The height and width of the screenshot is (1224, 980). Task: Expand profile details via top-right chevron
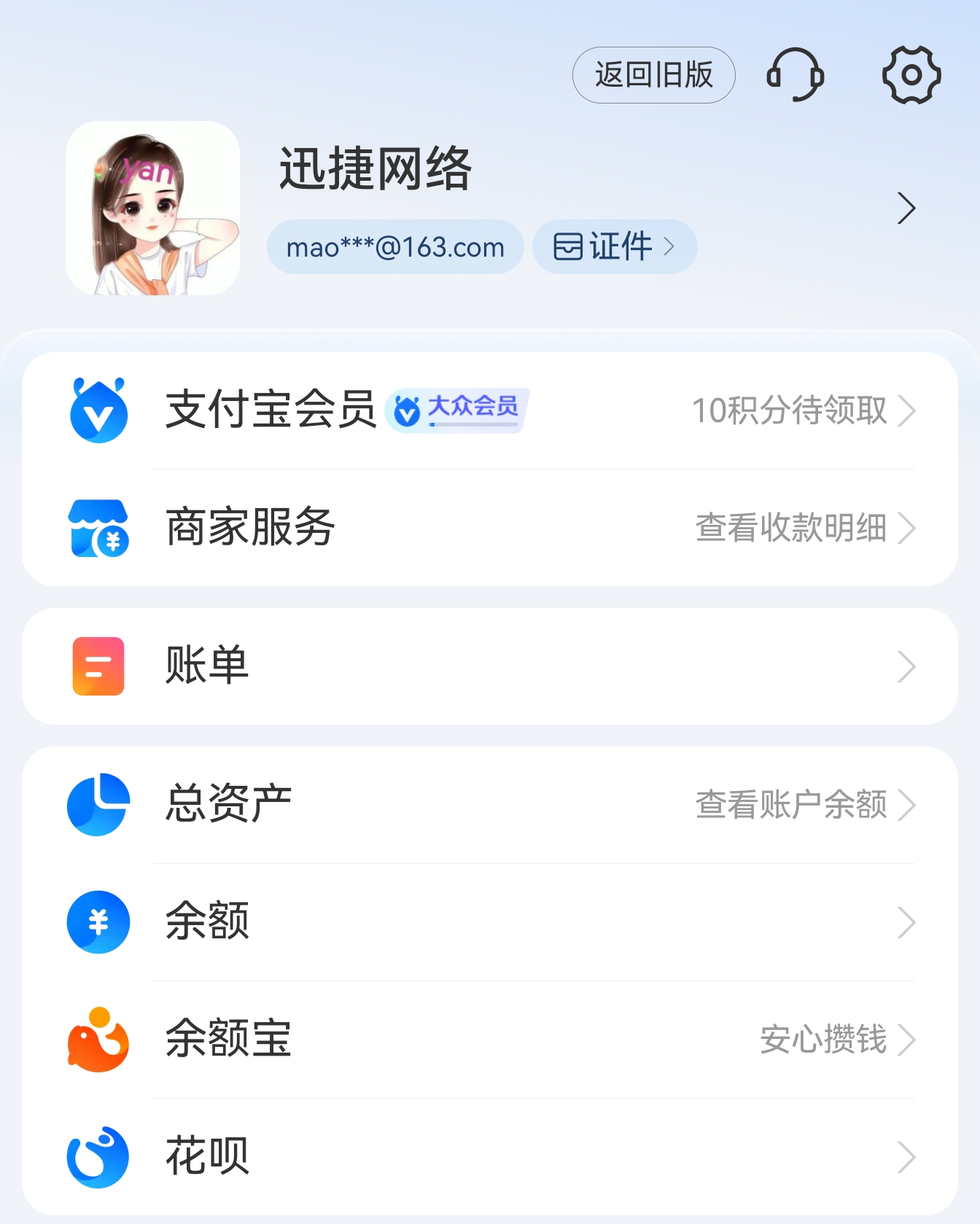[x=906, y=207]
